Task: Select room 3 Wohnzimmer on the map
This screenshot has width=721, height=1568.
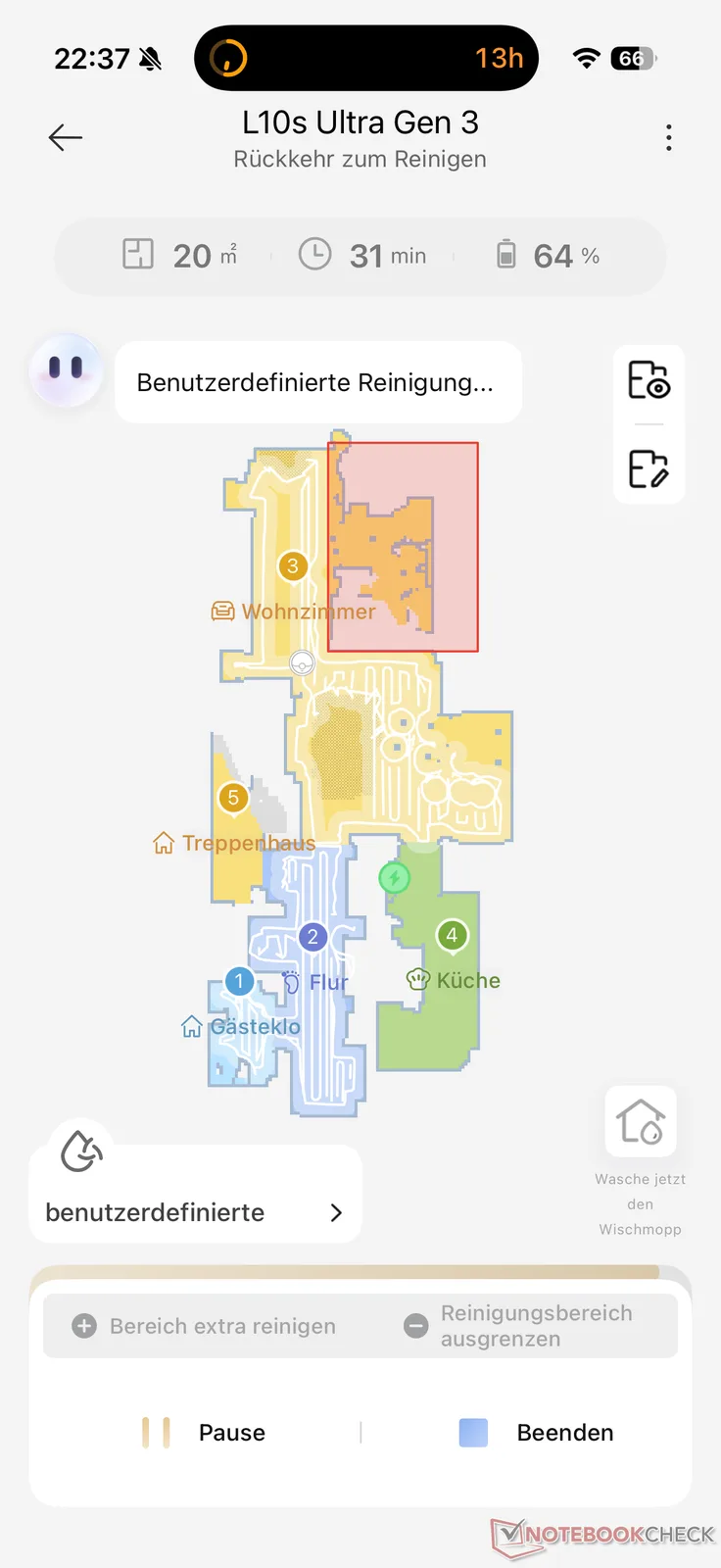Action: click(292, 566)
